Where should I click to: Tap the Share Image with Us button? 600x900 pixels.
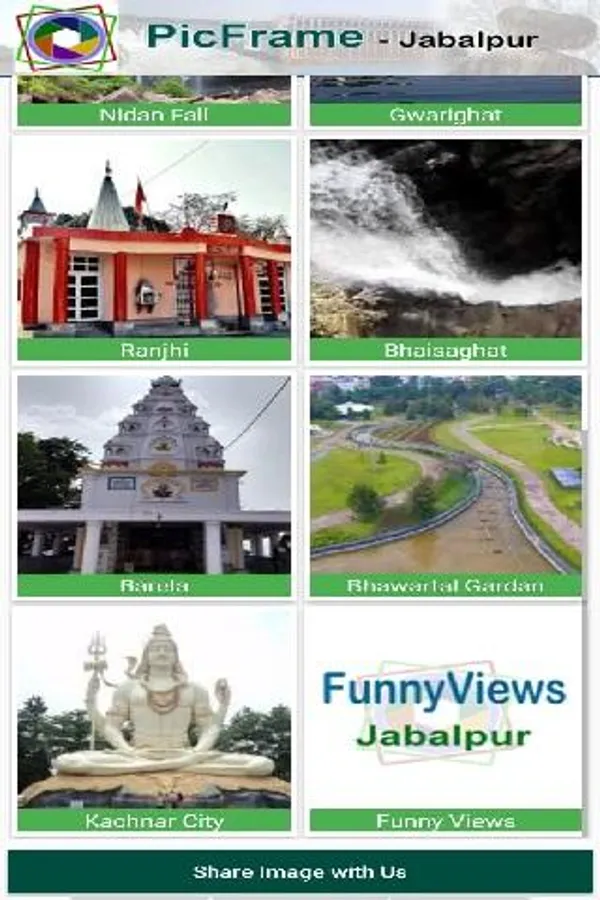point(300,872)
